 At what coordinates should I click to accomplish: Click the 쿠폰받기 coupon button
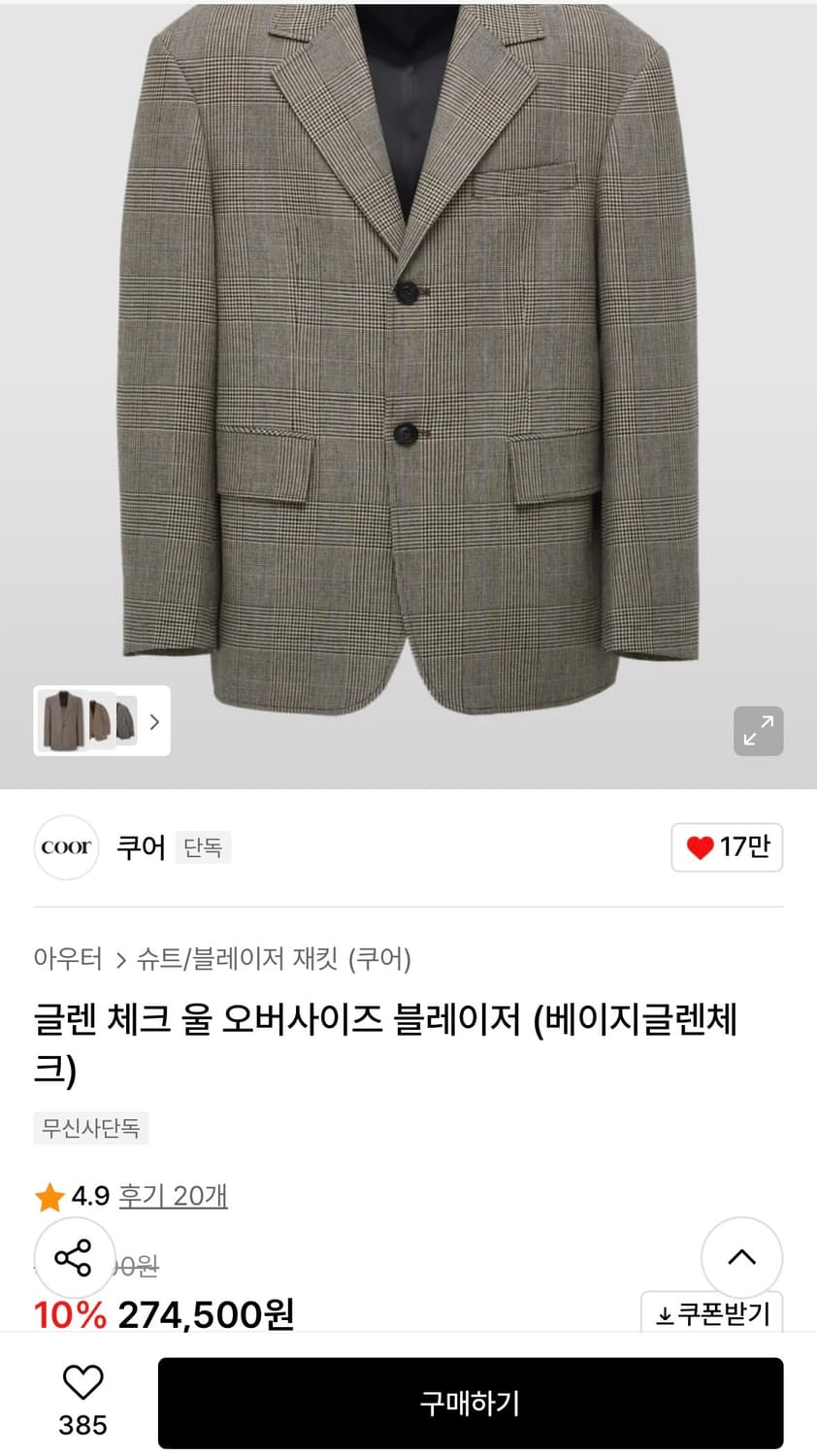711,1312
